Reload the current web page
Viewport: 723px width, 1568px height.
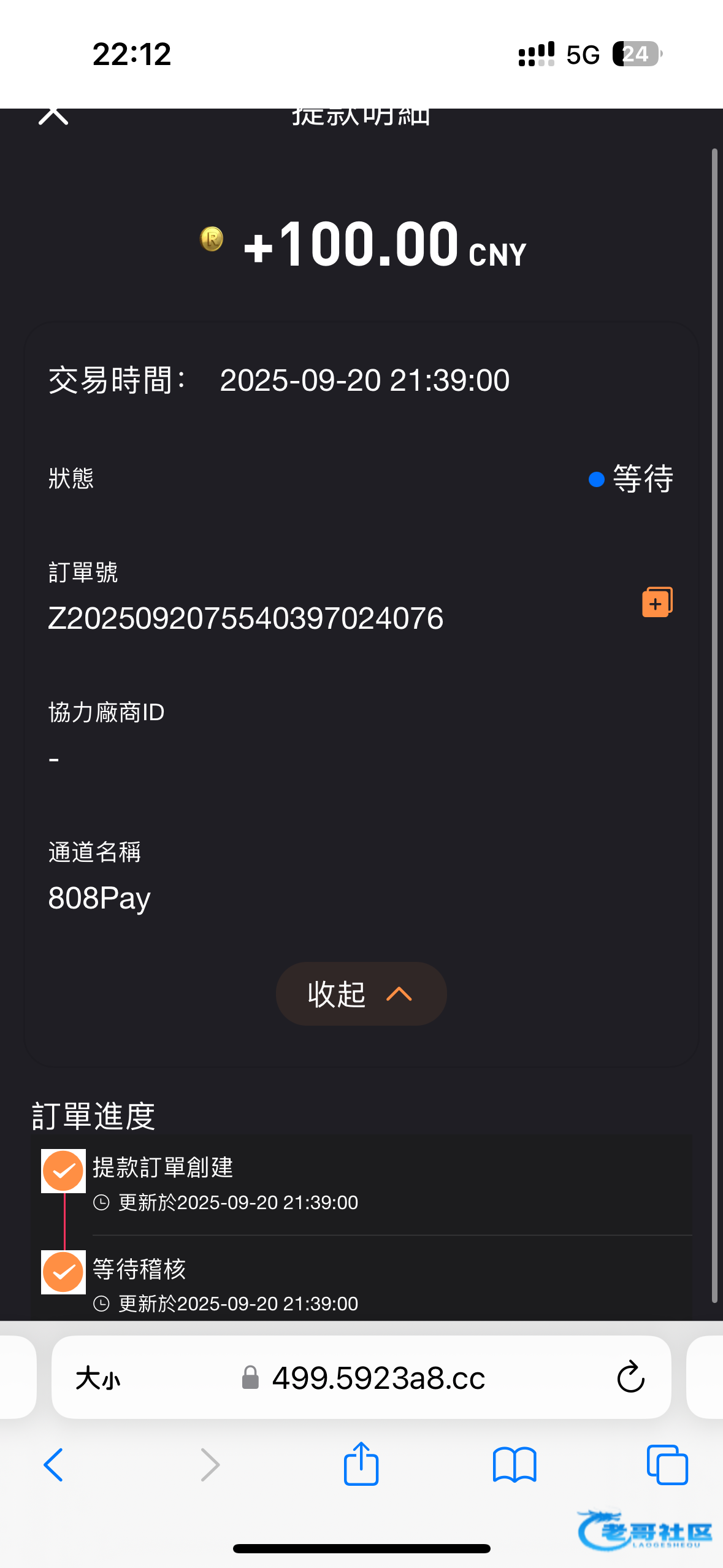coord(630,1378)
